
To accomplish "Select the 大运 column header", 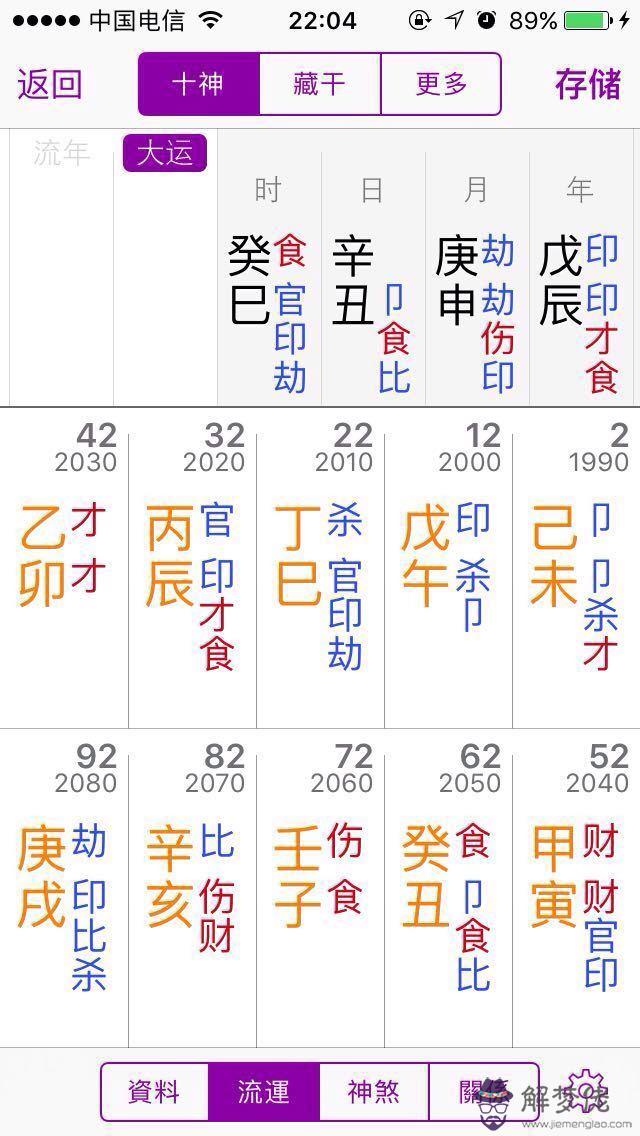I will click(165, 154).
